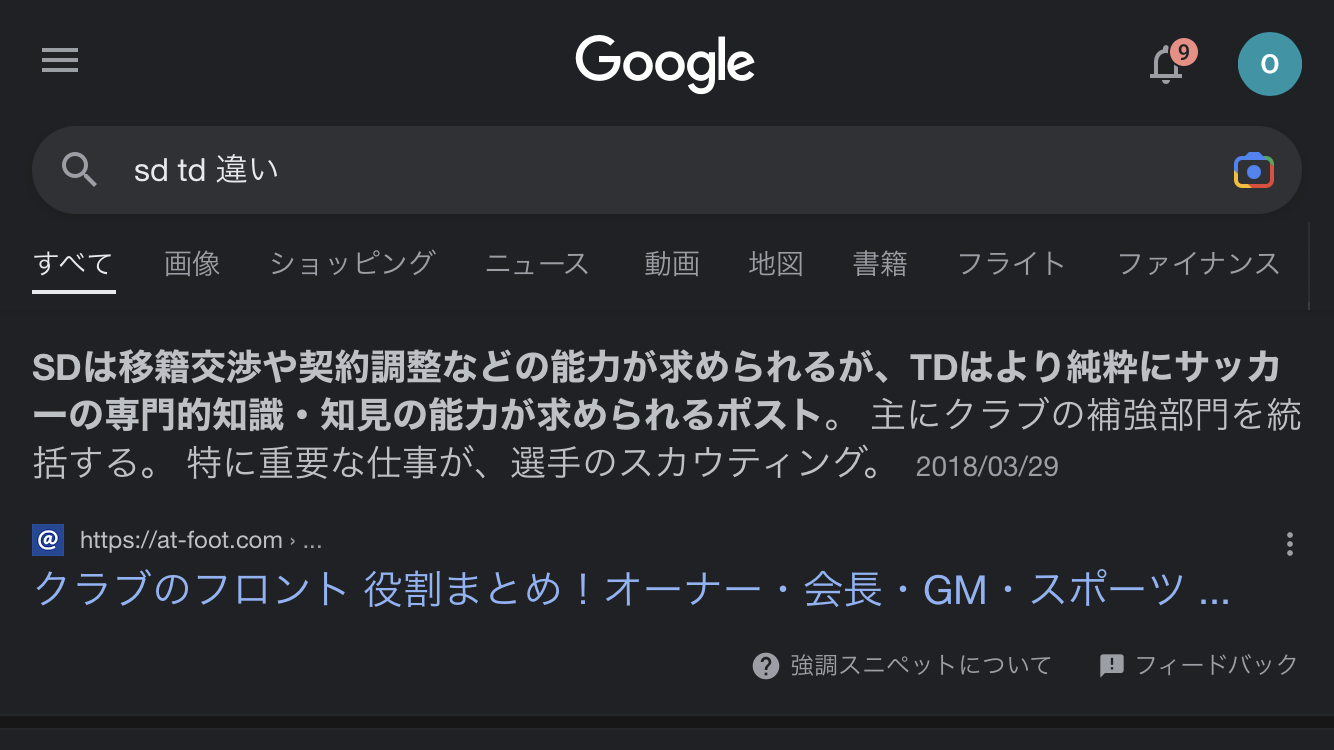
Task: Switch to the 画像 tab
Action: pyautogui.click(x=192, y=264)
